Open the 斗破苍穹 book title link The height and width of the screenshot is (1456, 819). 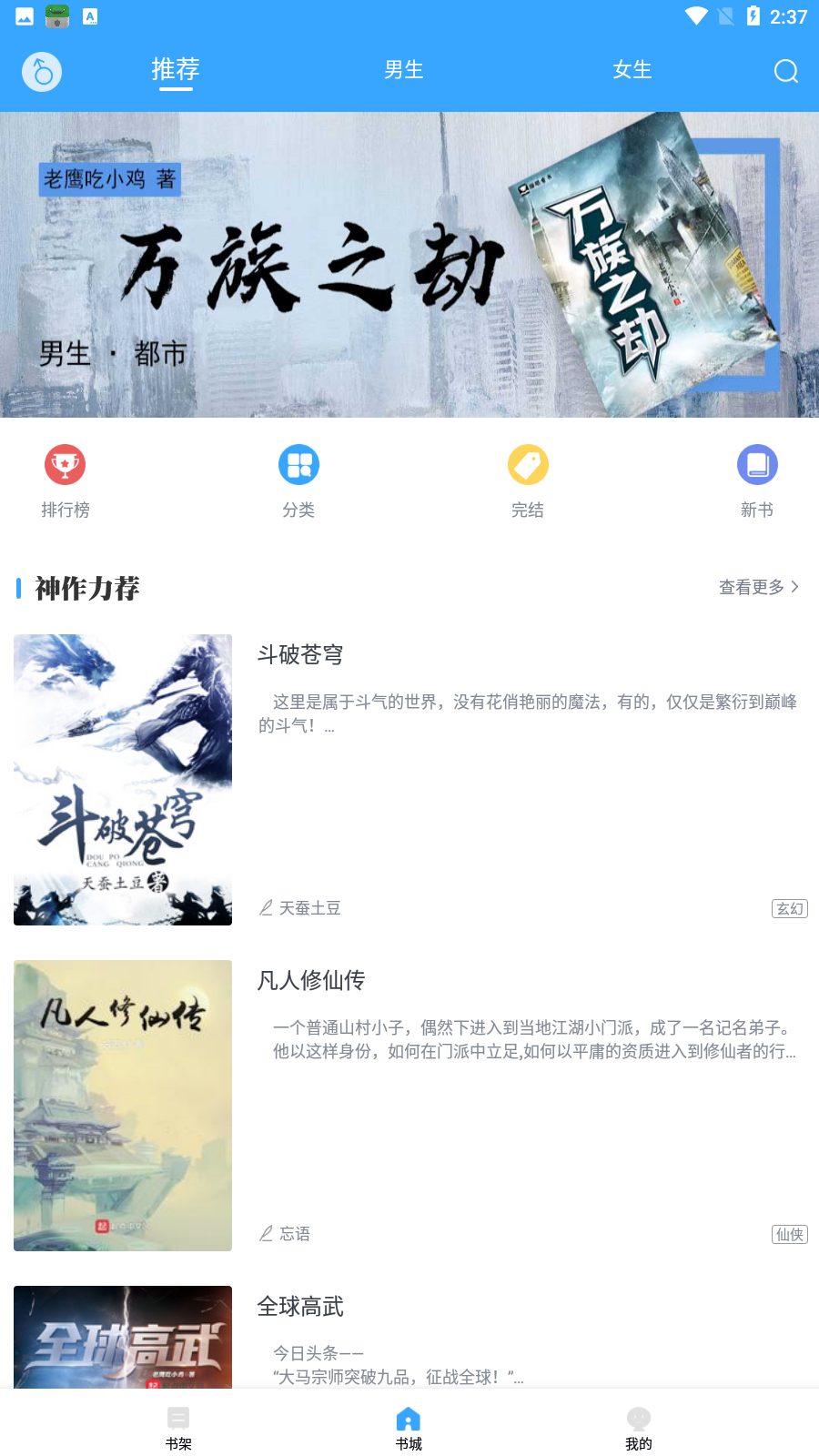[300, 654]
